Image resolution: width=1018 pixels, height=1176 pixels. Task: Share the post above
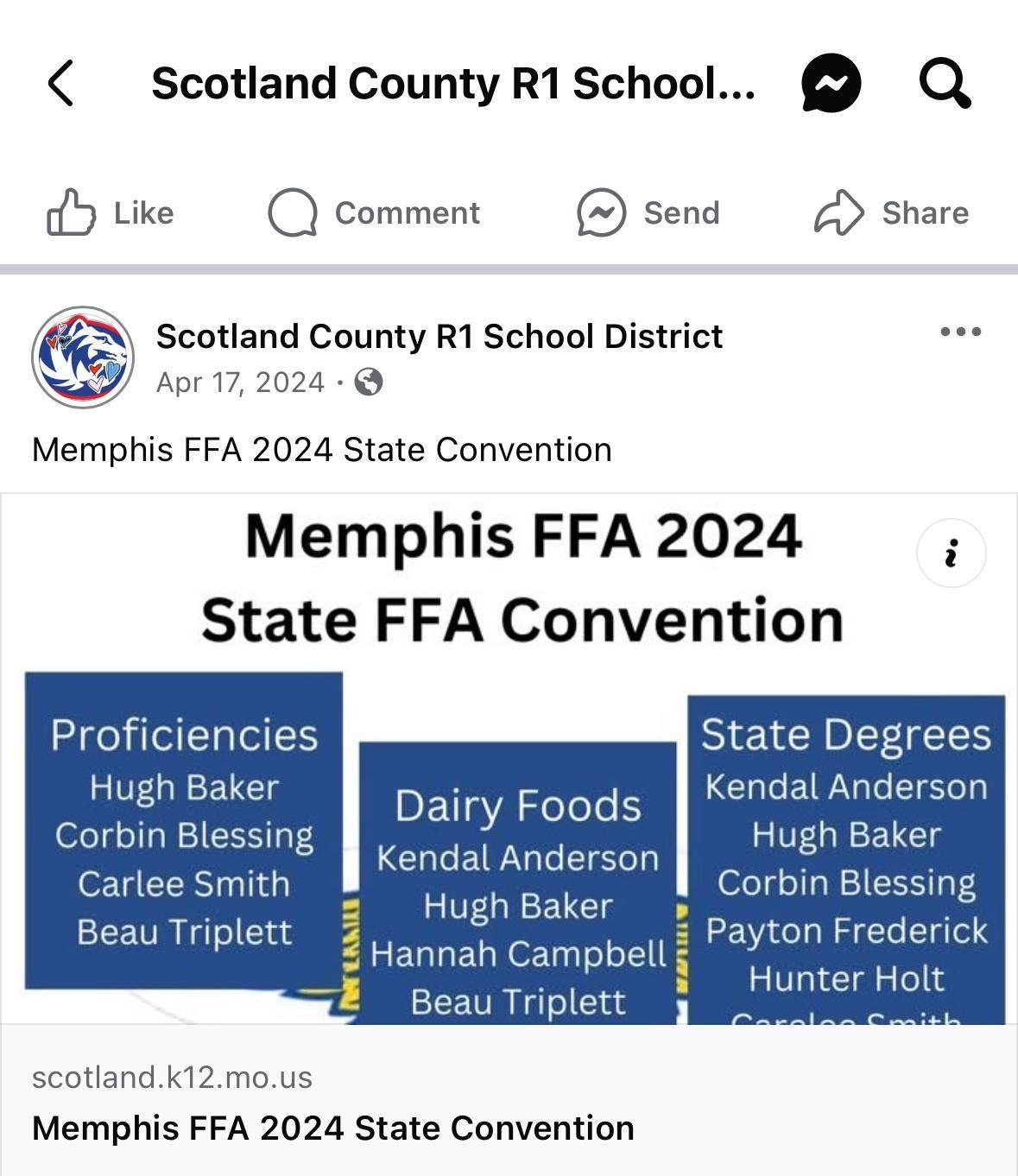[x=891, y=212]
